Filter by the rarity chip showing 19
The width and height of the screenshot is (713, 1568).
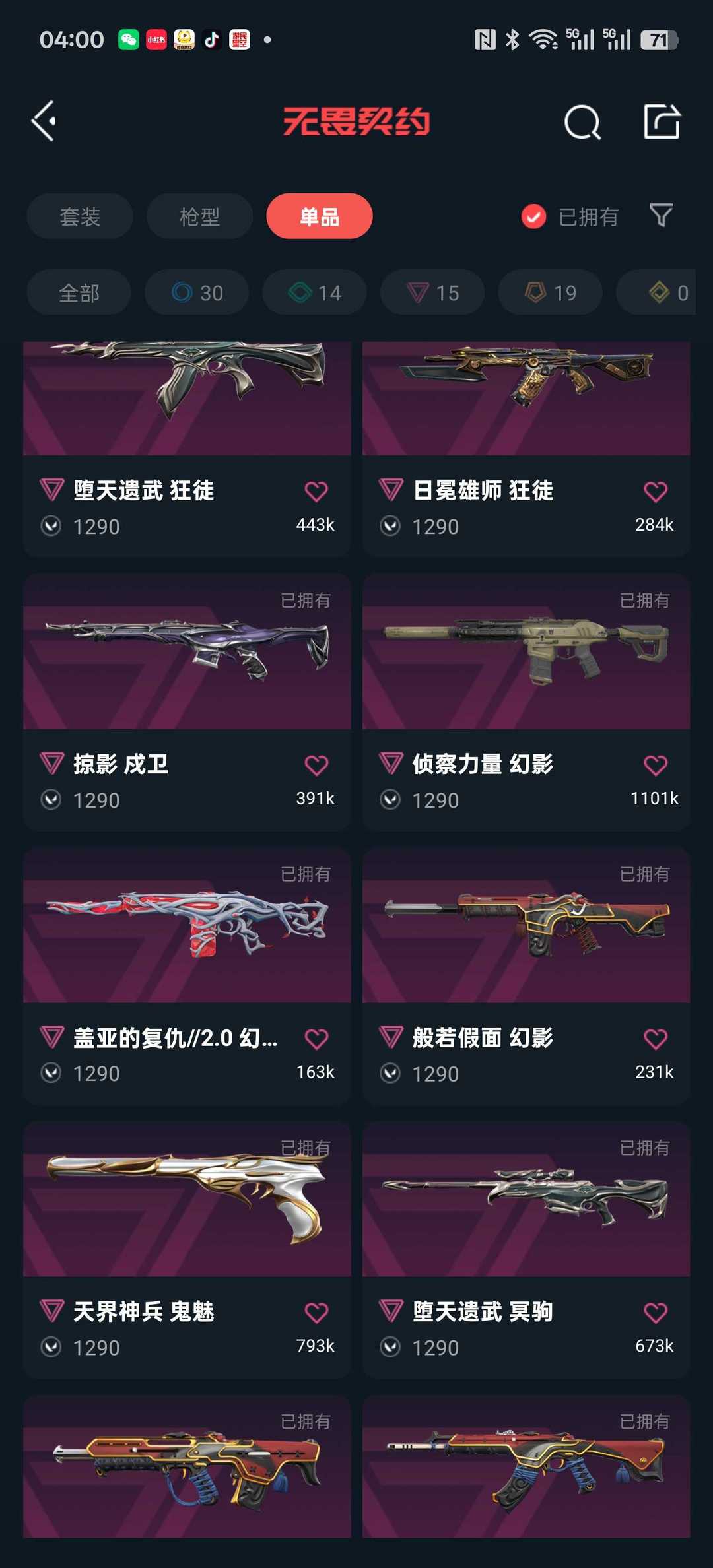550,292
